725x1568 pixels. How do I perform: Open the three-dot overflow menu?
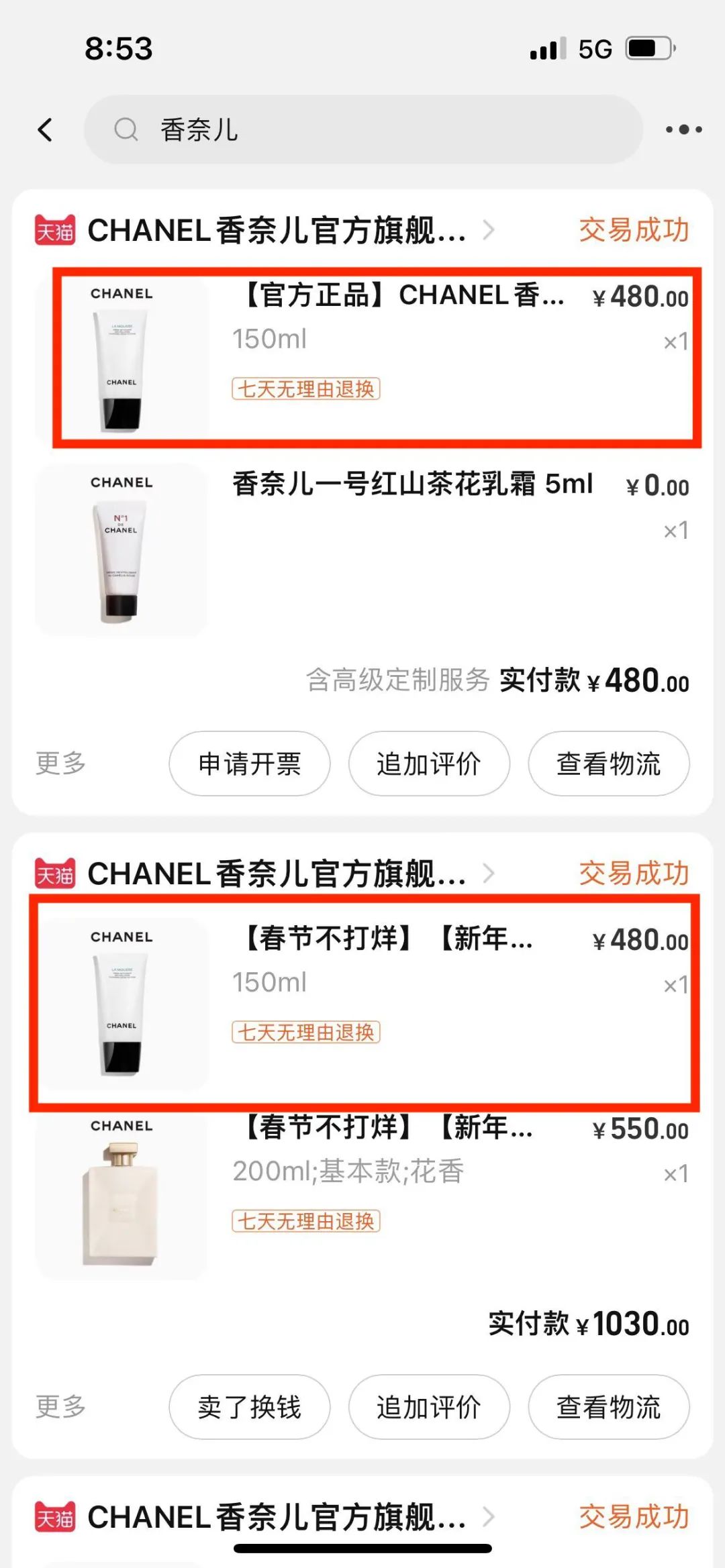683,129
